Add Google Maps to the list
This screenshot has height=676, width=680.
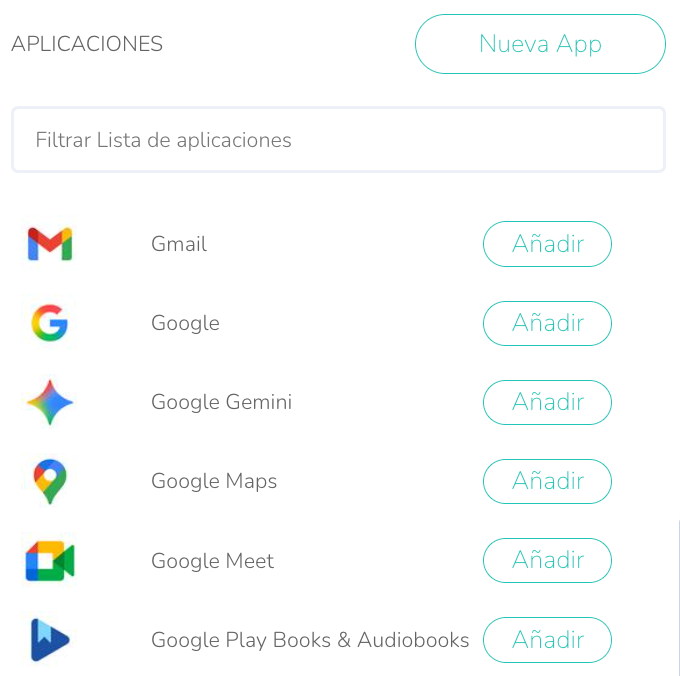click(547, 481)
